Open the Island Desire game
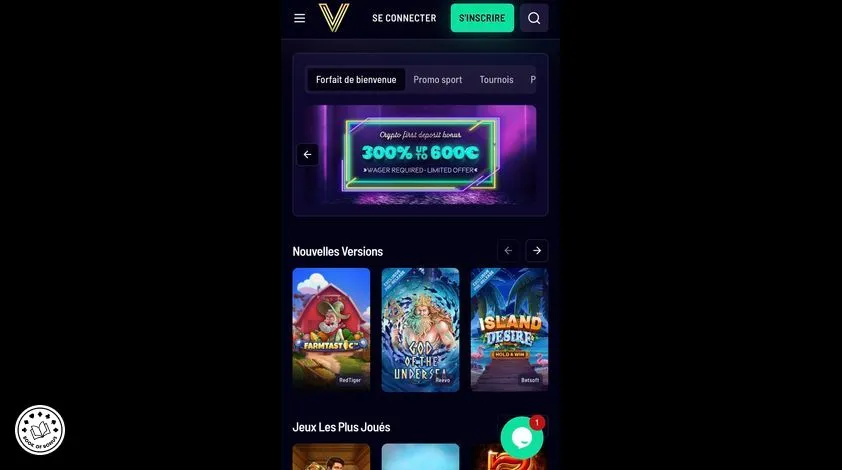 coord(509,329)
